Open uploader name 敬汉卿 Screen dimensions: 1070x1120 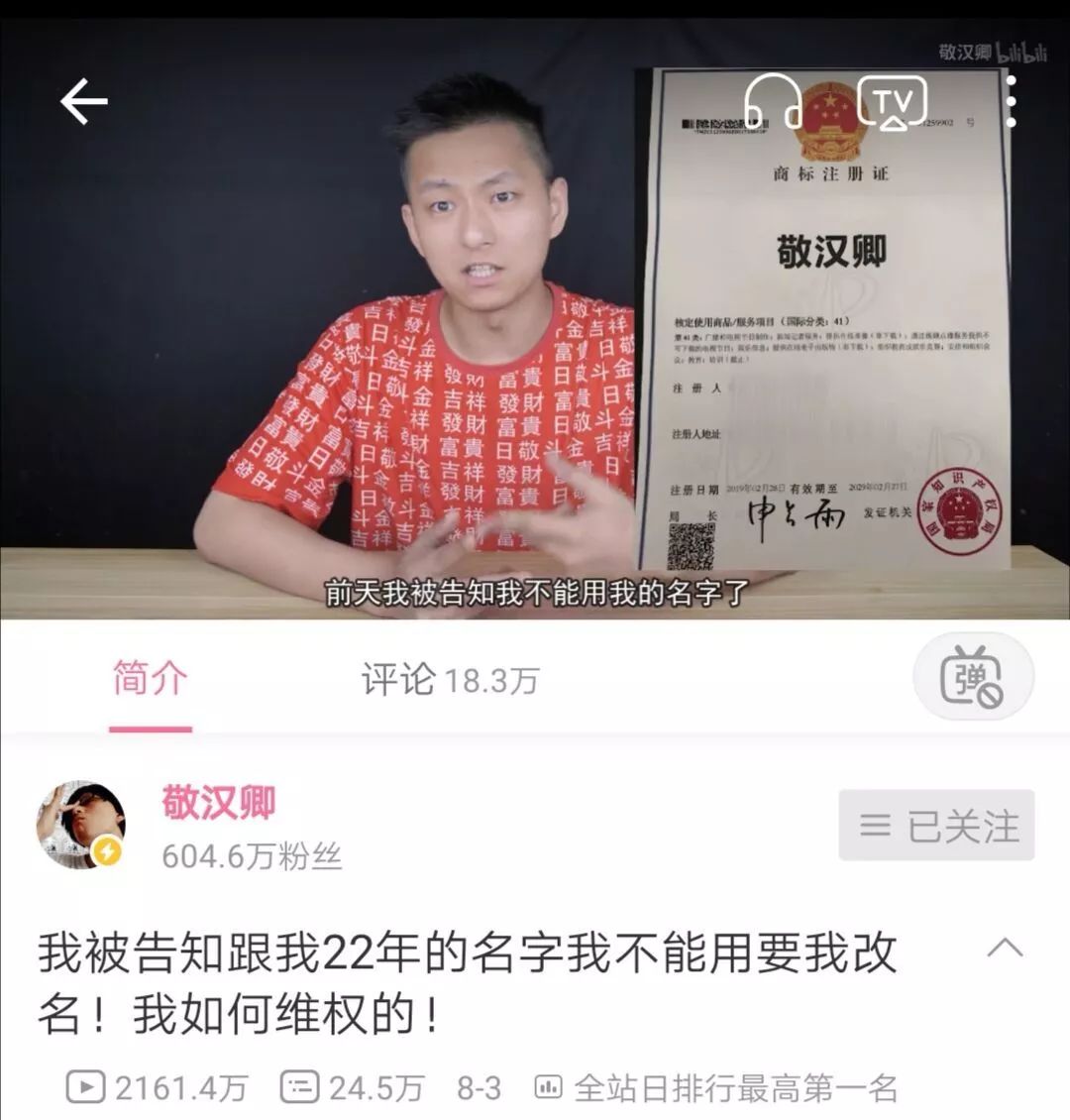pos(219,803)
